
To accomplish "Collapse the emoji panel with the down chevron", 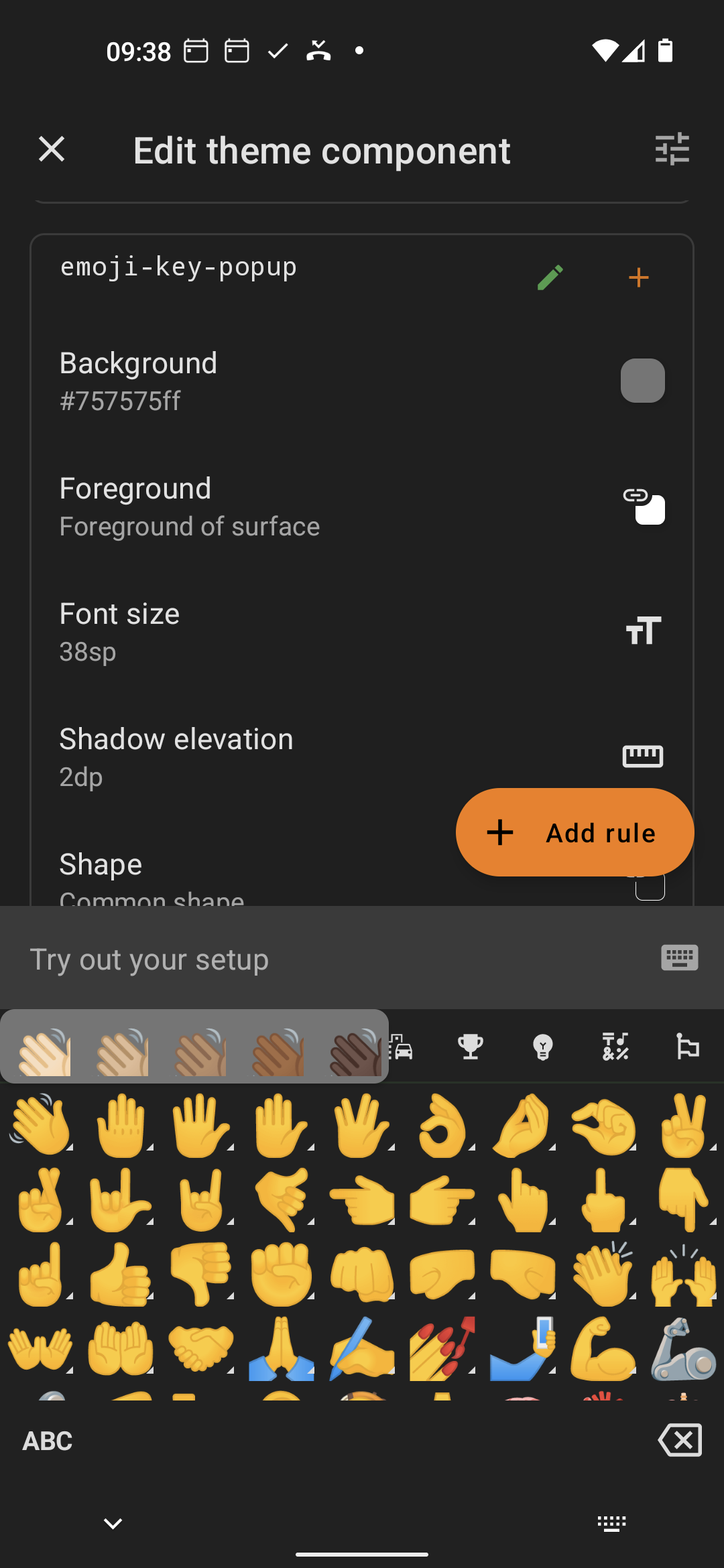I will 113,1522.
